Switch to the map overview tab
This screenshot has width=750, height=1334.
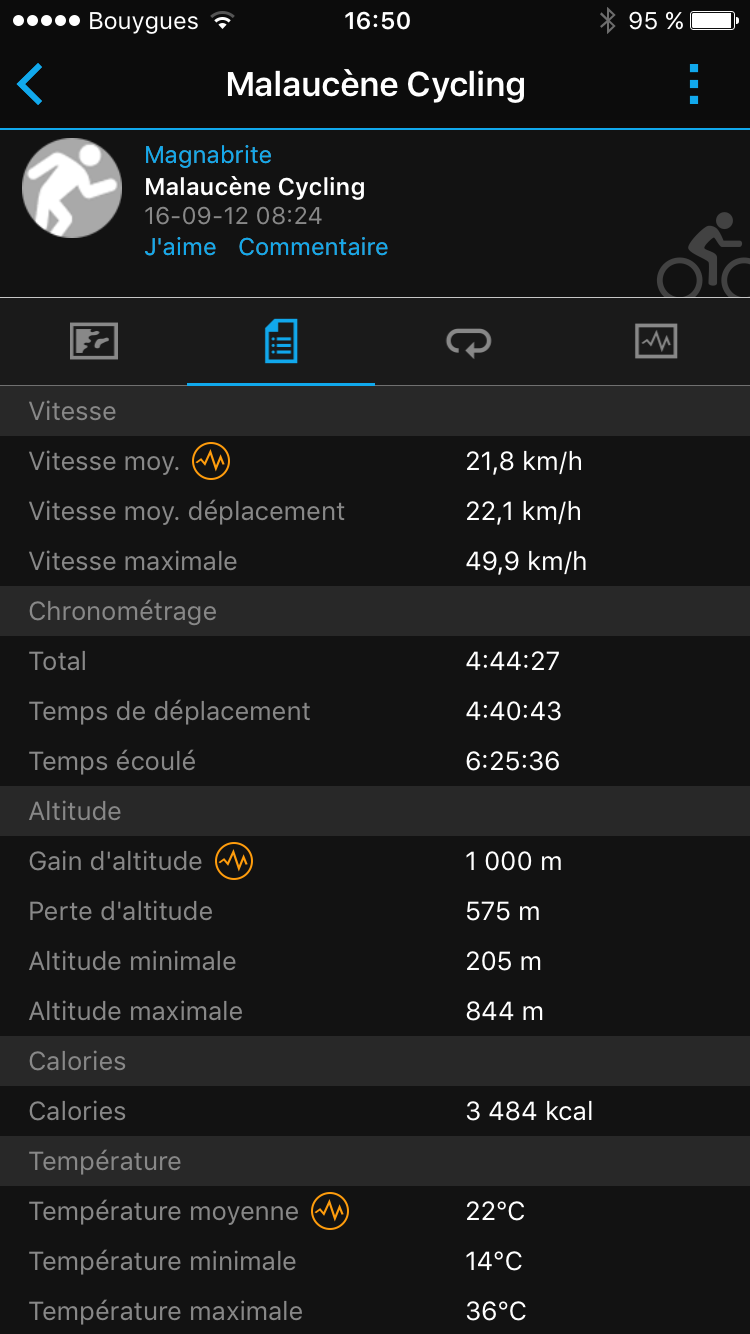coord(94,342)
